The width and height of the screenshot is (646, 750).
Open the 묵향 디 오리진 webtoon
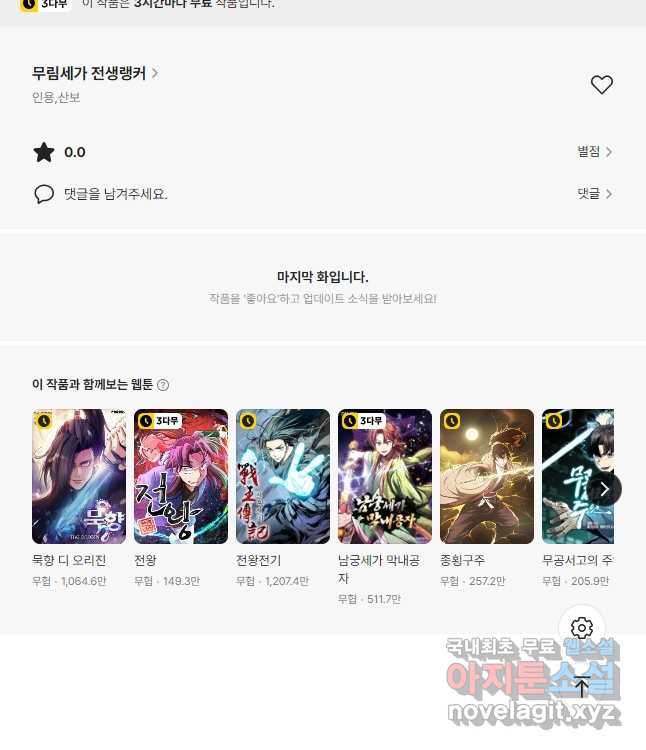click(x=79, y=477)
